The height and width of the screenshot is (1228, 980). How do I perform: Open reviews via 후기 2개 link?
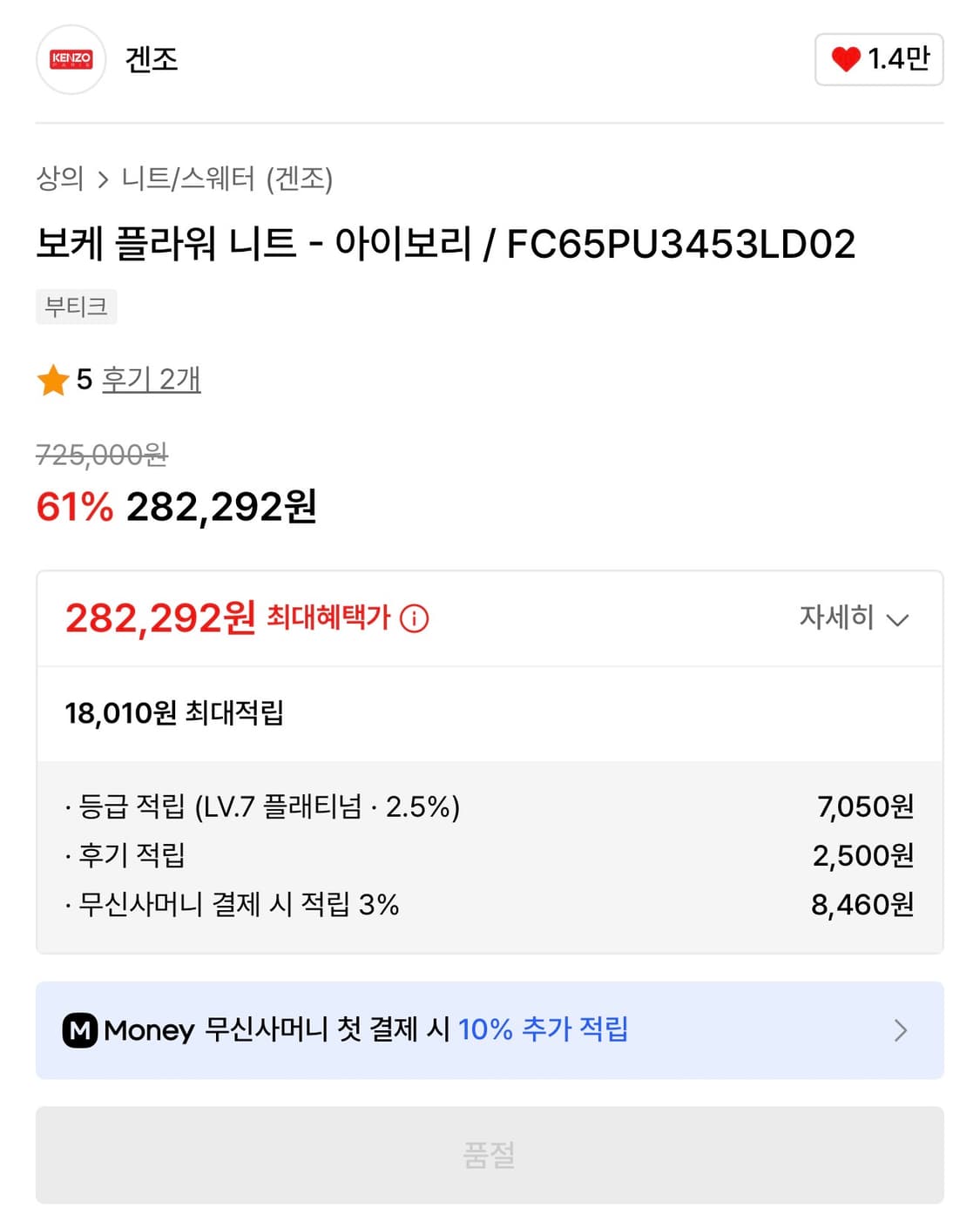click(x=150, y=380)
